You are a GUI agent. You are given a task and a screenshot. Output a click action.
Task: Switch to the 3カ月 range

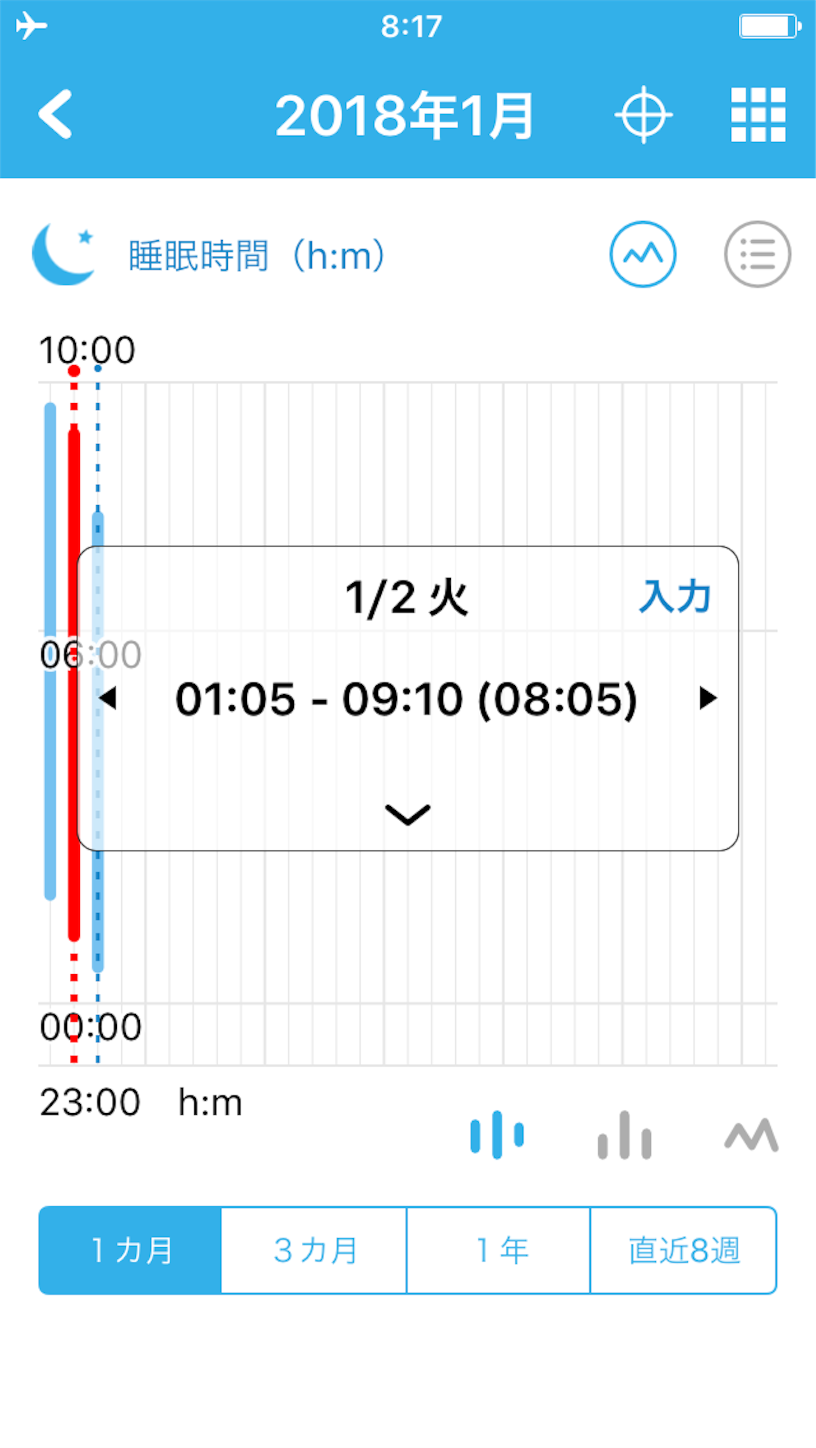click(314, 1250)
